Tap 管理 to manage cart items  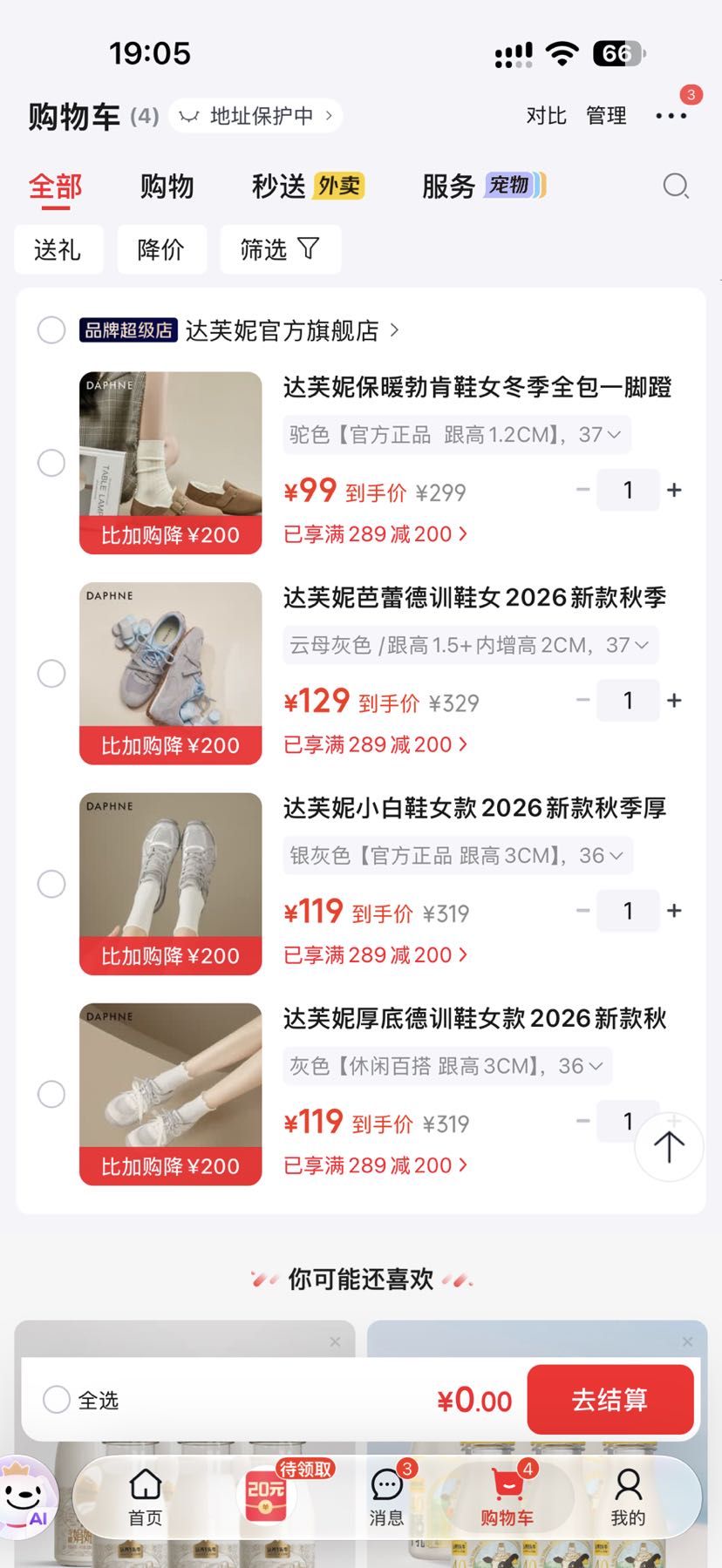pyautogui.click(x=606, y=116)
